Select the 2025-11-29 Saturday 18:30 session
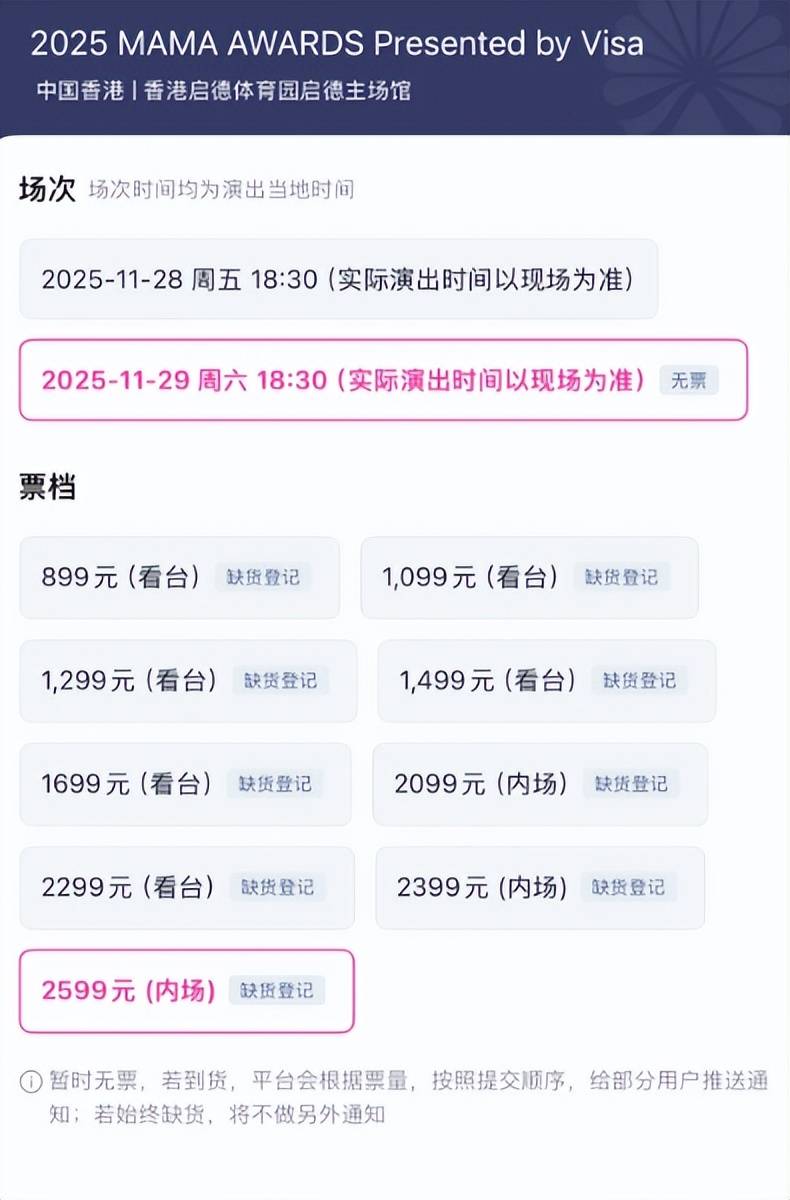 [382, 380]
